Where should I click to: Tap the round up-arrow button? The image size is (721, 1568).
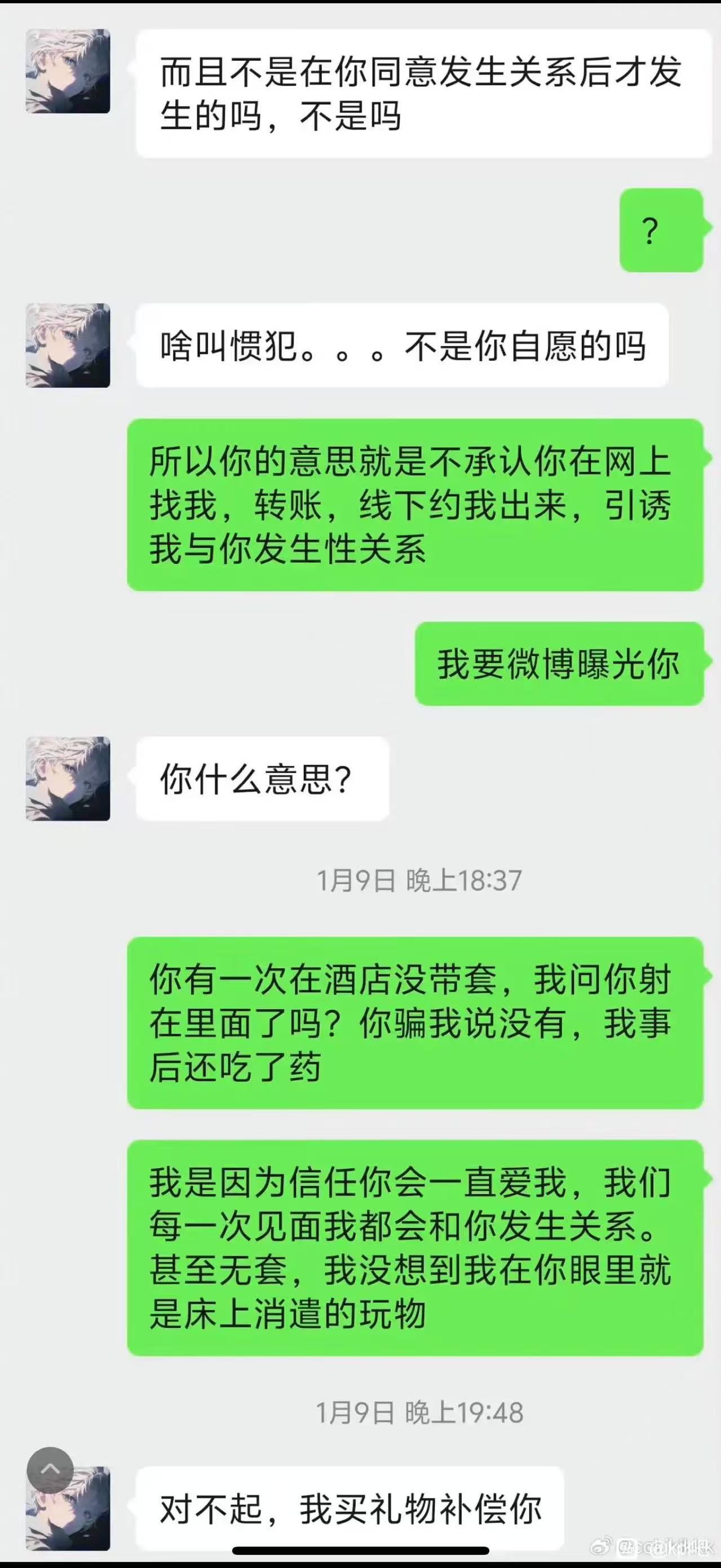click(50, 1470)
